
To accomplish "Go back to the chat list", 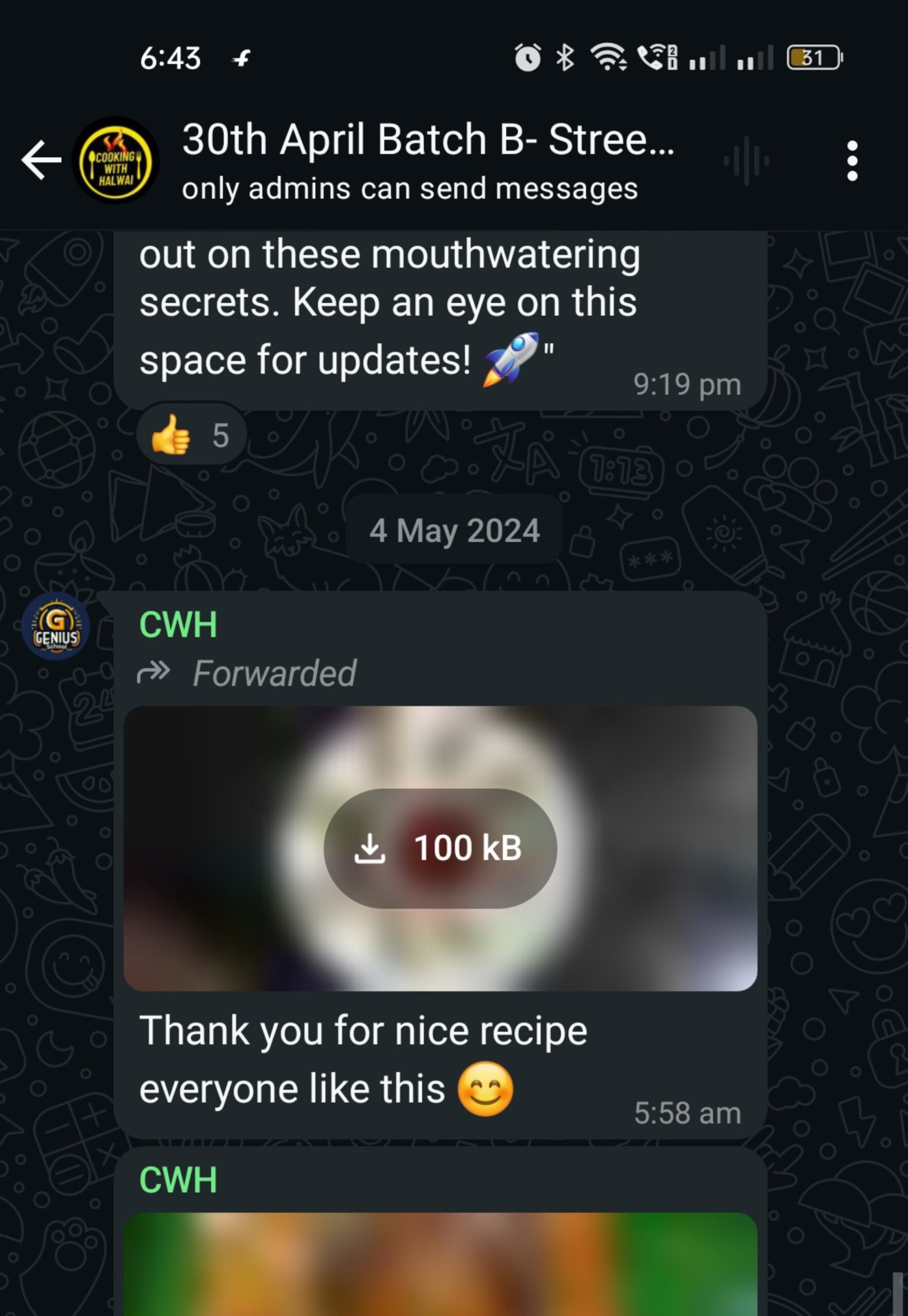I will tap(41, 160).
